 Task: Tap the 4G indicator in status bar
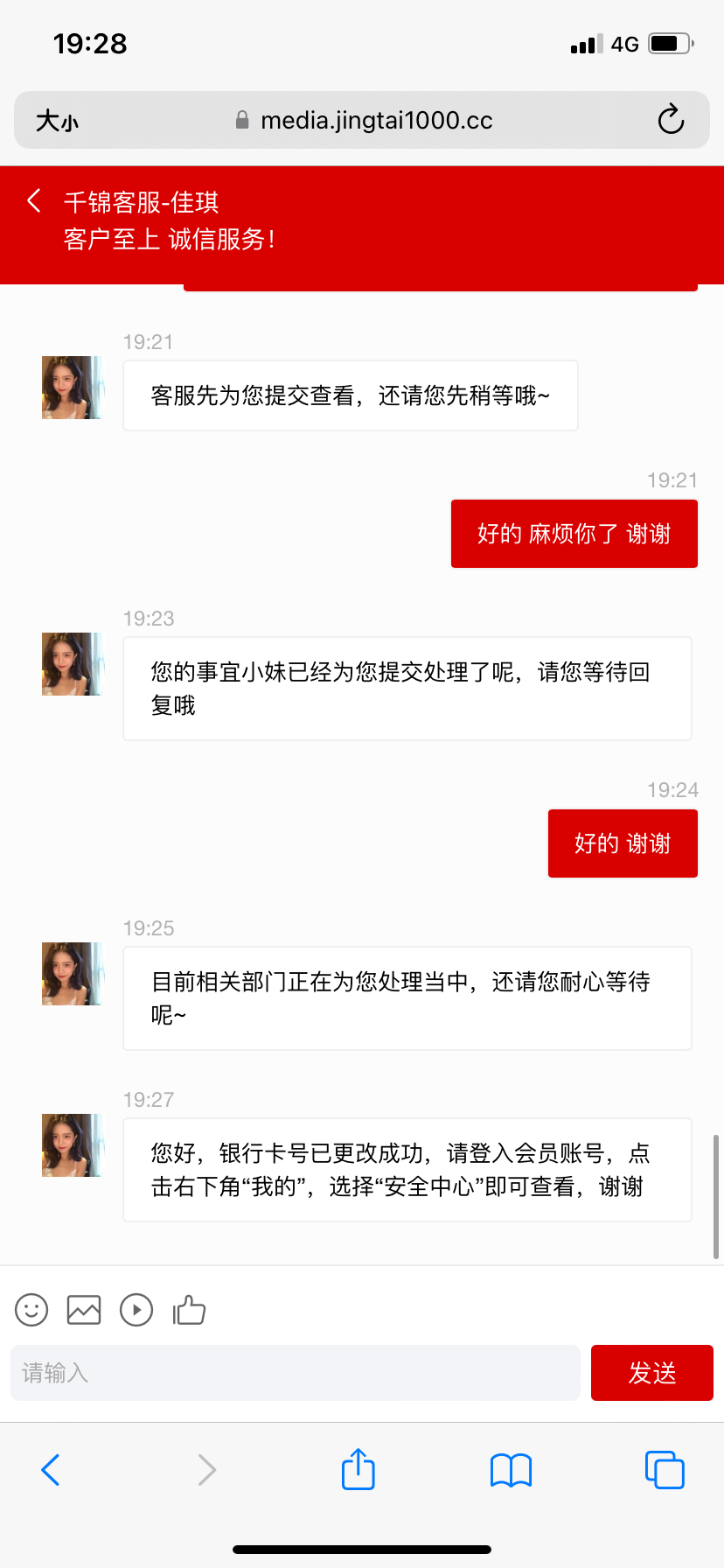point(623,43)
